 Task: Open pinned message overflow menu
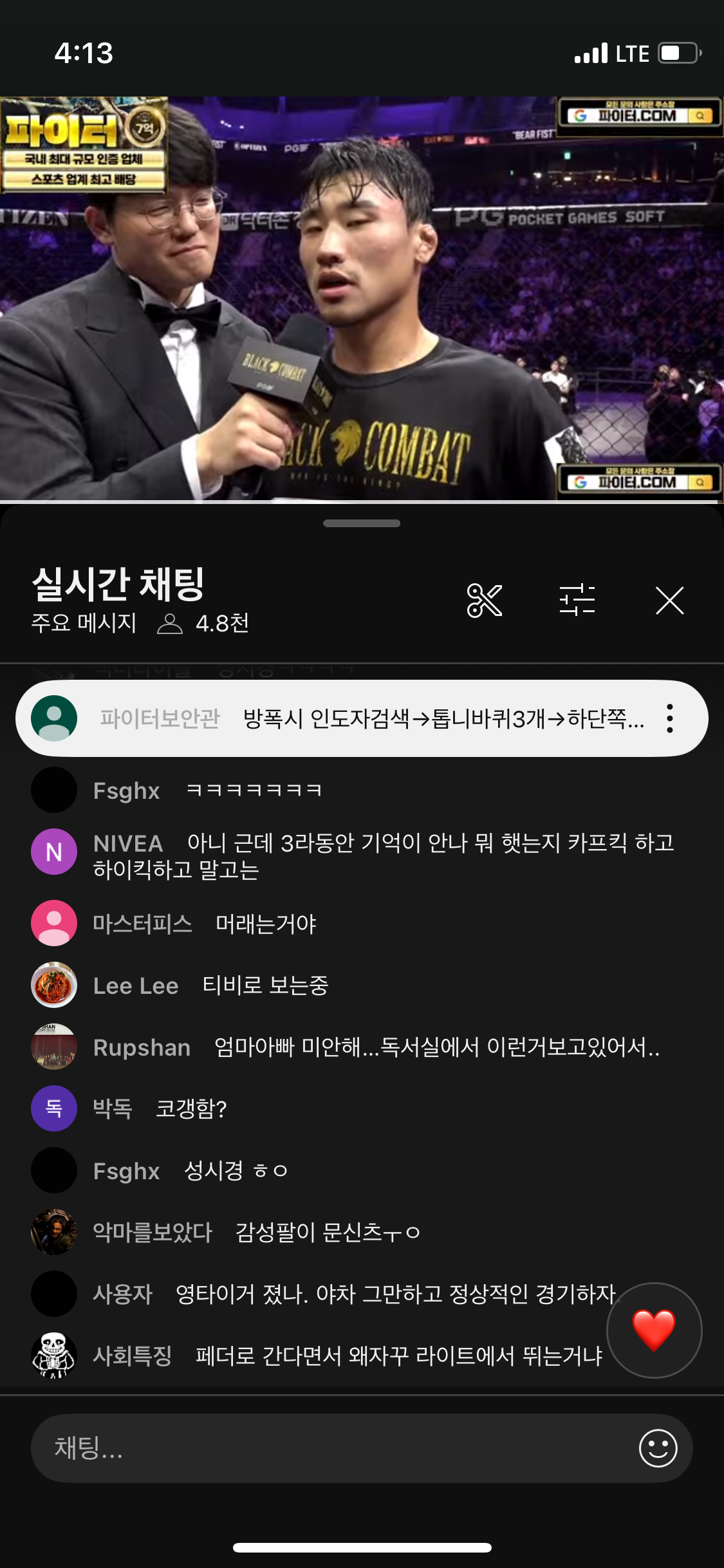point(670,718)
